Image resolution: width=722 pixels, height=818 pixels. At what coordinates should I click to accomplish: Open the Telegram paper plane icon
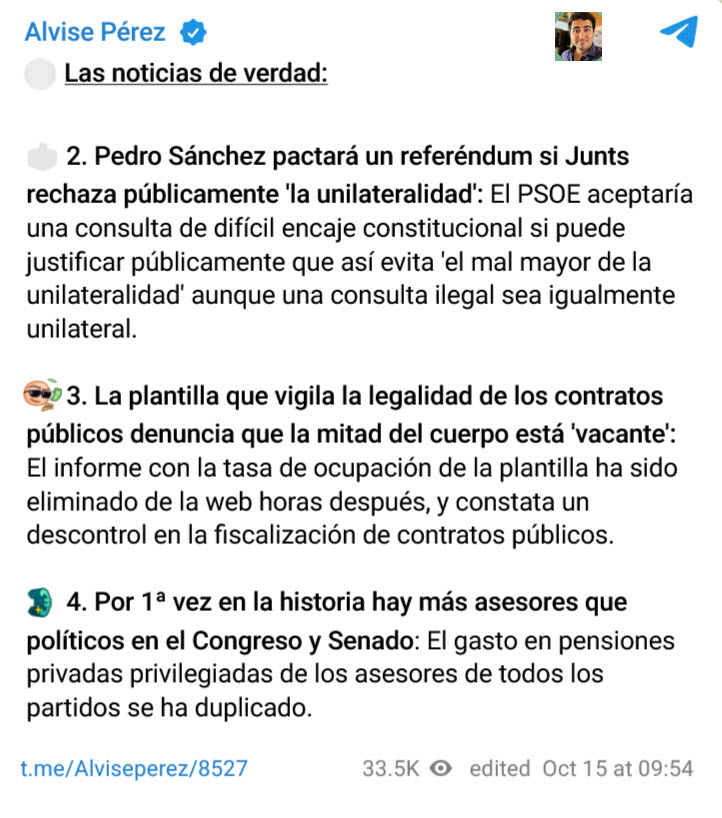tap(678, 33)
